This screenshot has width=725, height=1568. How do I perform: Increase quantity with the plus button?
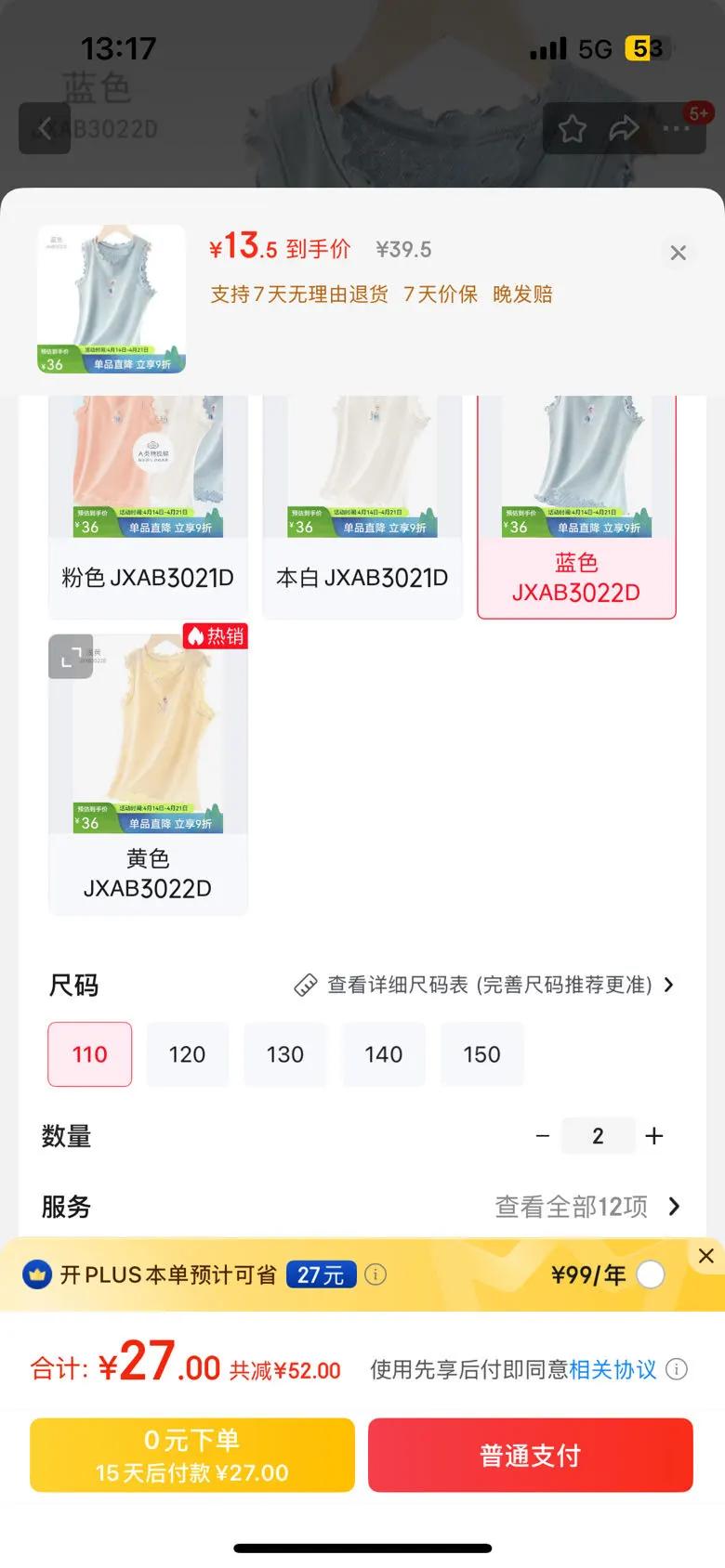point(654,1136)
